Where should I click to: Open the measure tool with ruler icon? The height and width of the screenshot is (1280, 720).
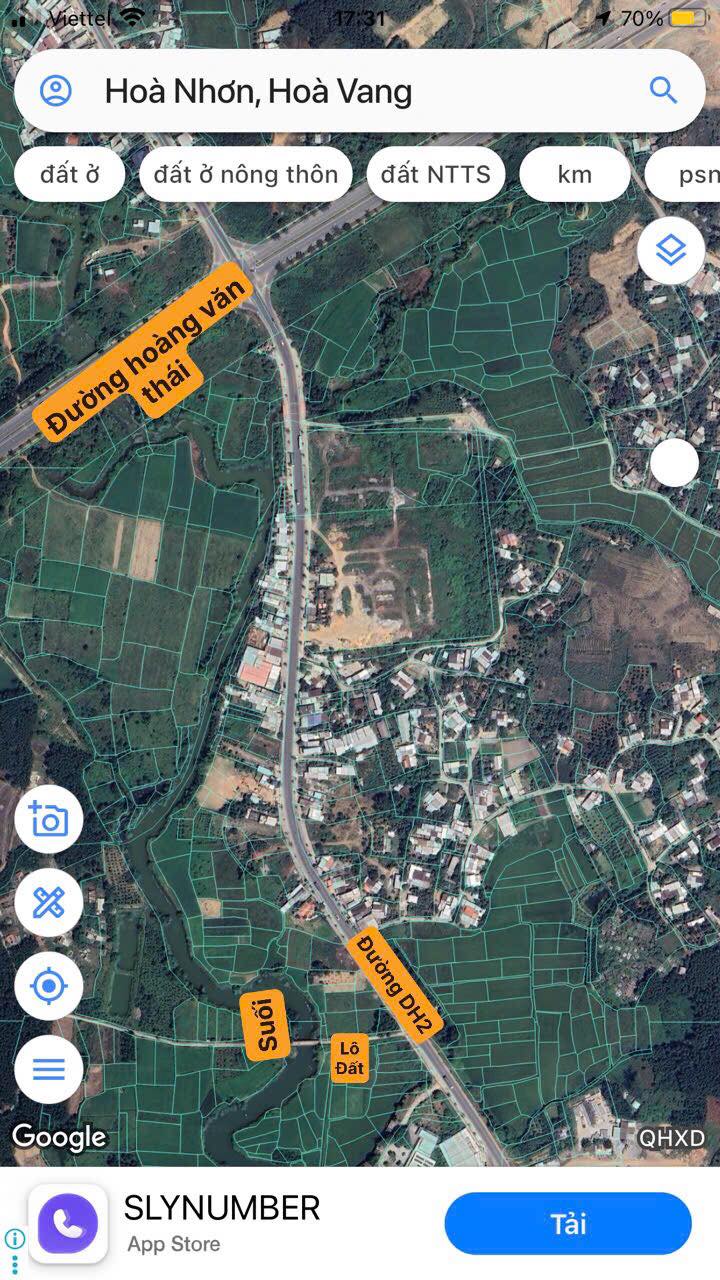[x=49, y=903]
